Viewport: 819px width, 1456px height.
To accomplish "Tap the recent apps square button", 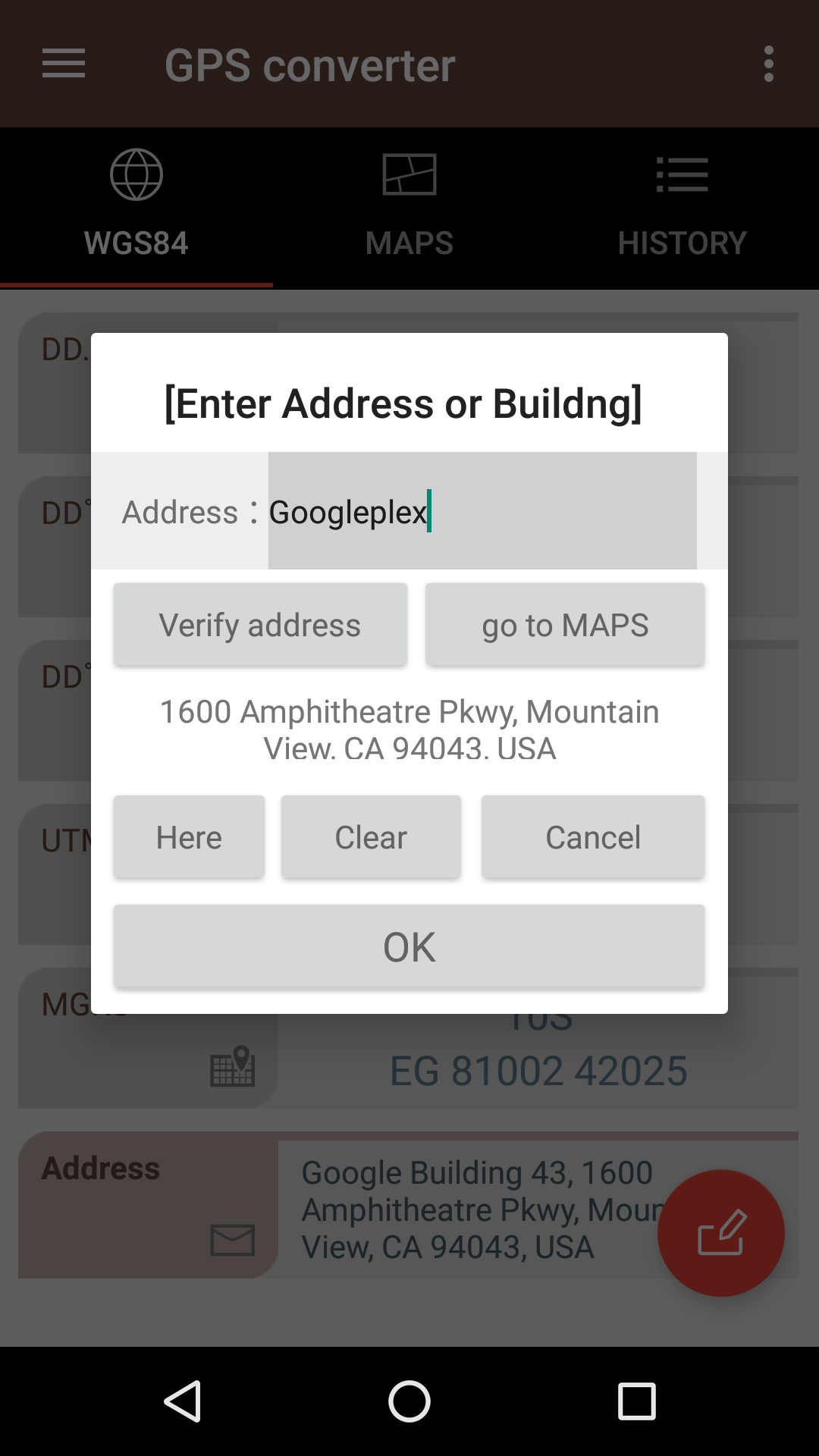I will tap(635, 1401).
